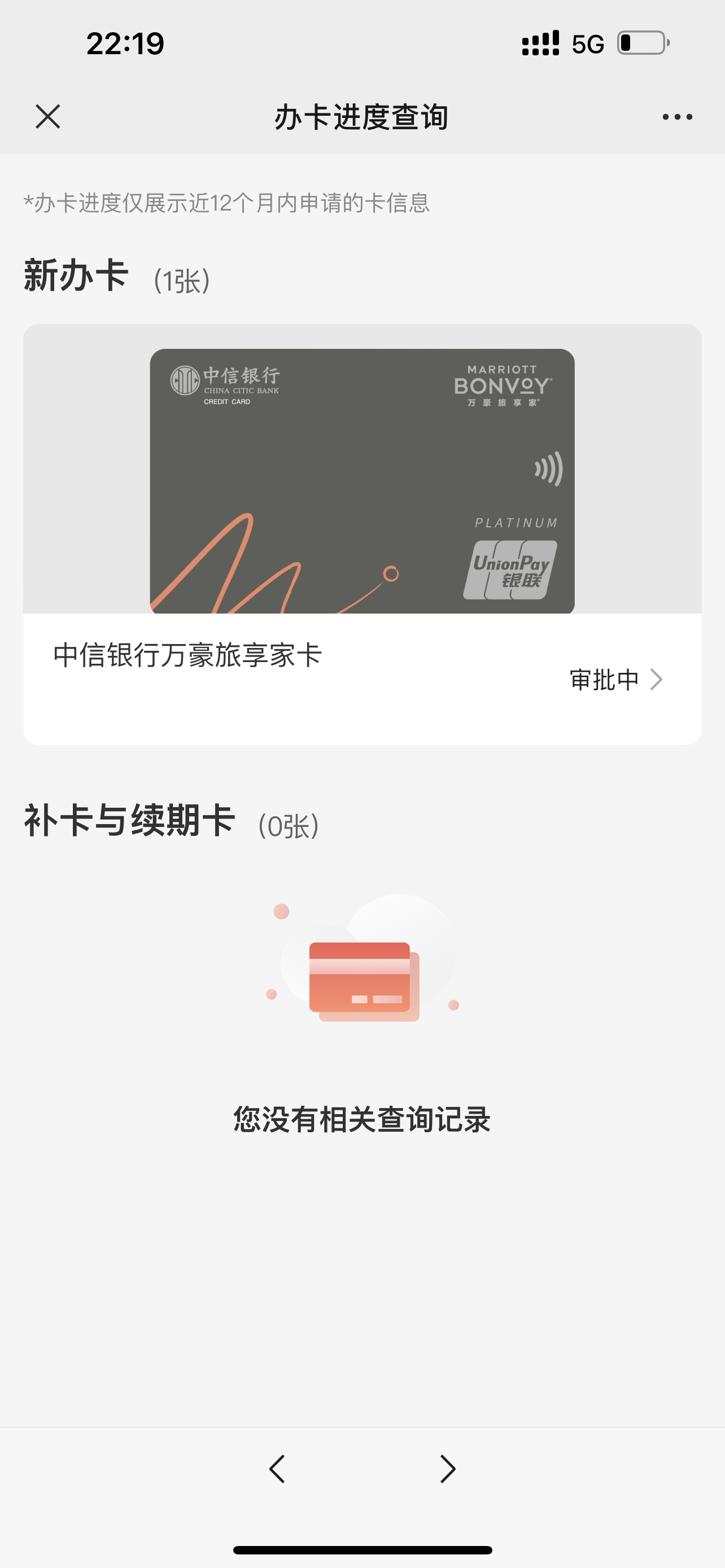View 审批中 approval status details
Viewport: 725px width, 1568px height.
point(616,680)
